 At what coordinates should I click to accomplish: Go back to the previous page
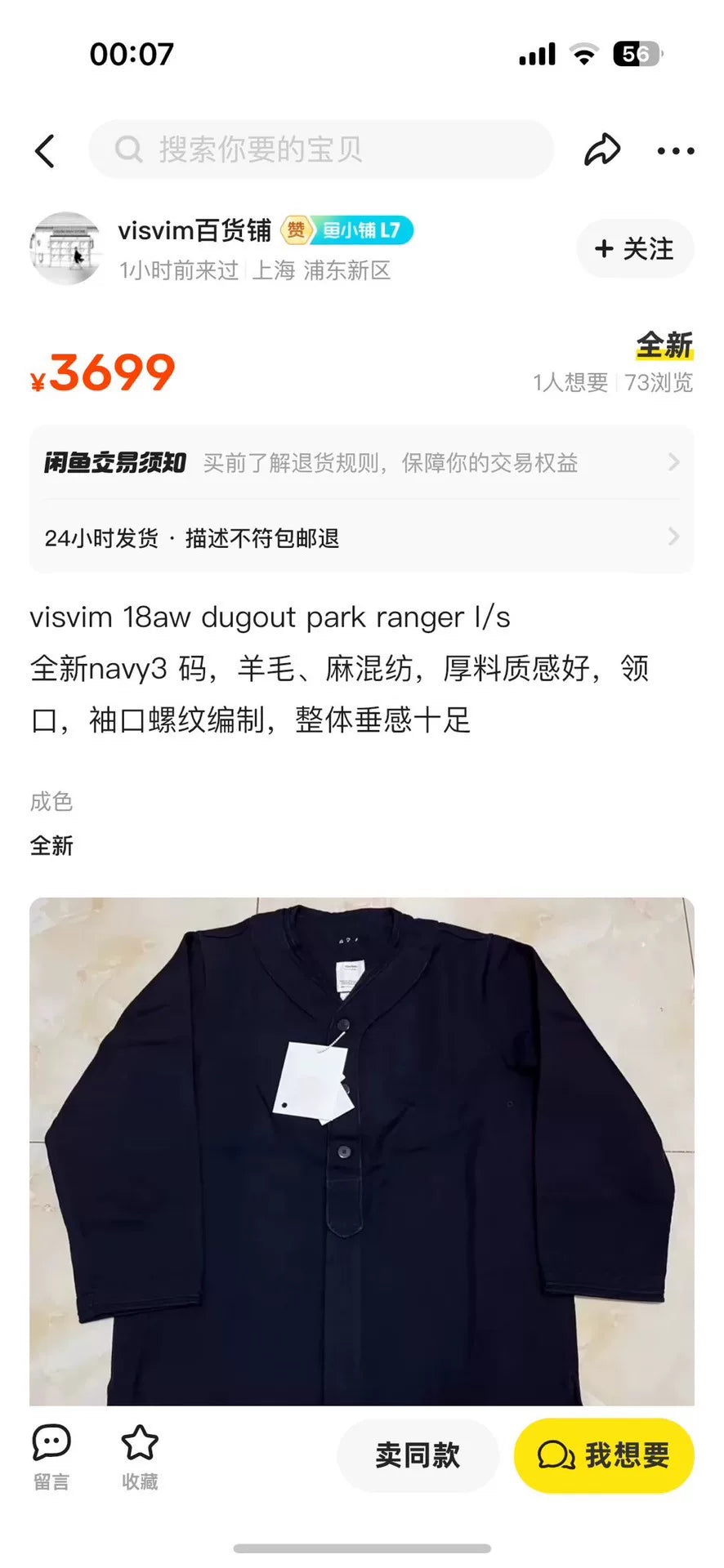click(x=46, y=151)
